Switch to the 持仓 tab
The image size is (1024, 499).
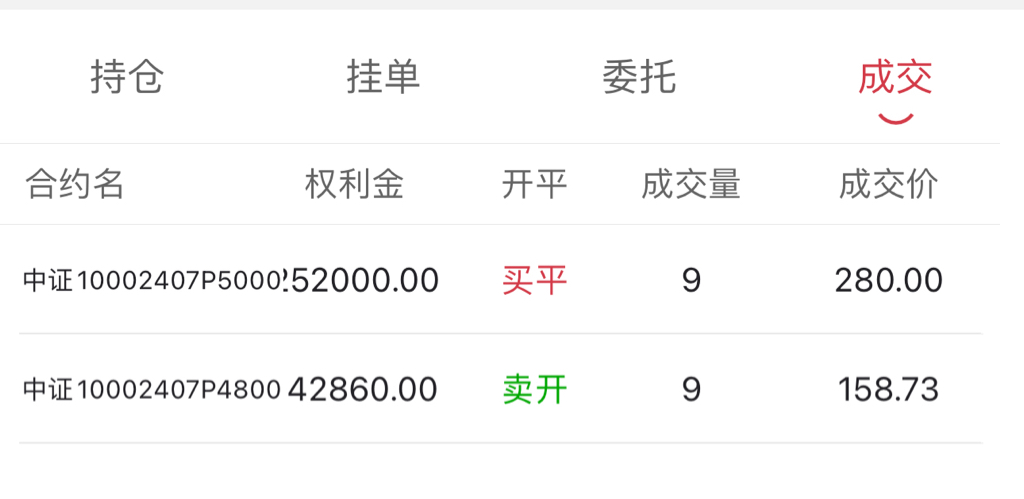[127, 77]
